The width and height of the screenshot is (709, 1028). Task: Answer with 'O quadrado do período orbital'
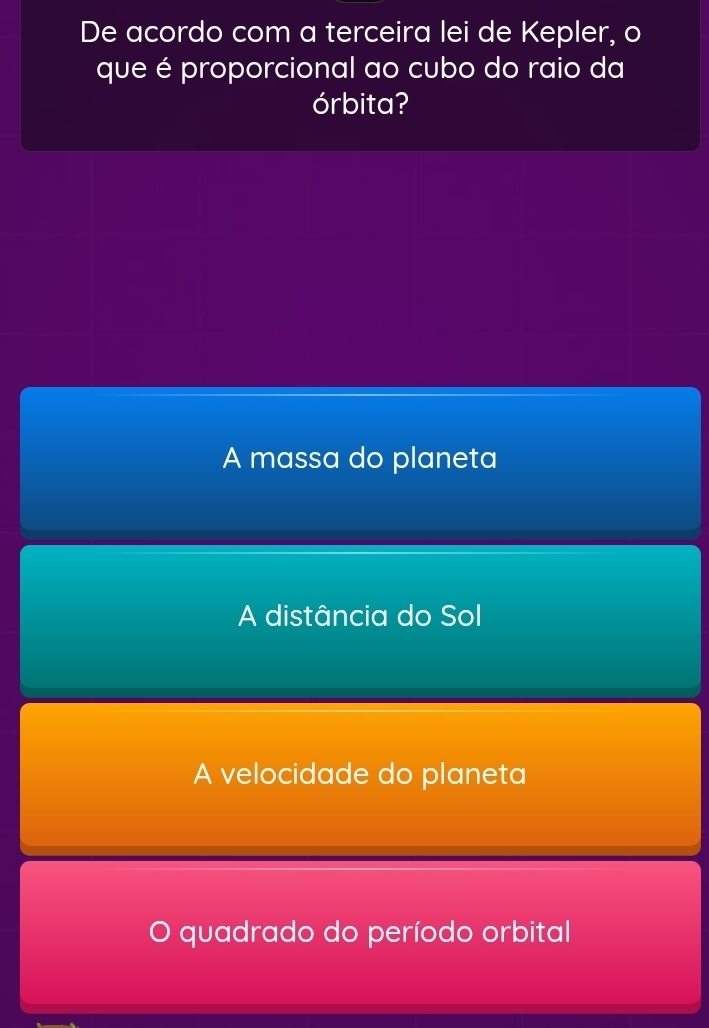[360, 932]
